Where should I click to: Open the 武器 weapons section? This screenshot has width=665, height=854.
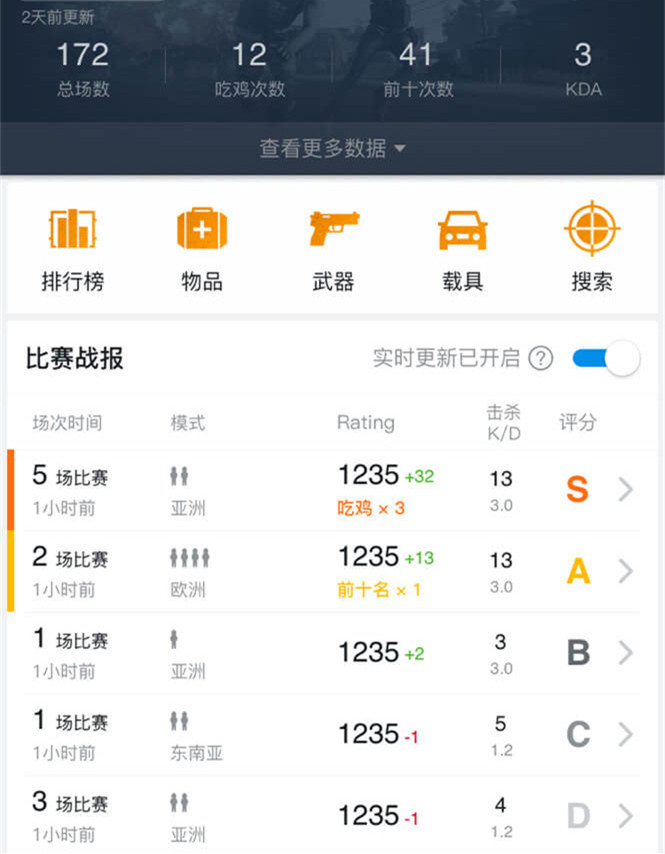[x=333, y=249]
